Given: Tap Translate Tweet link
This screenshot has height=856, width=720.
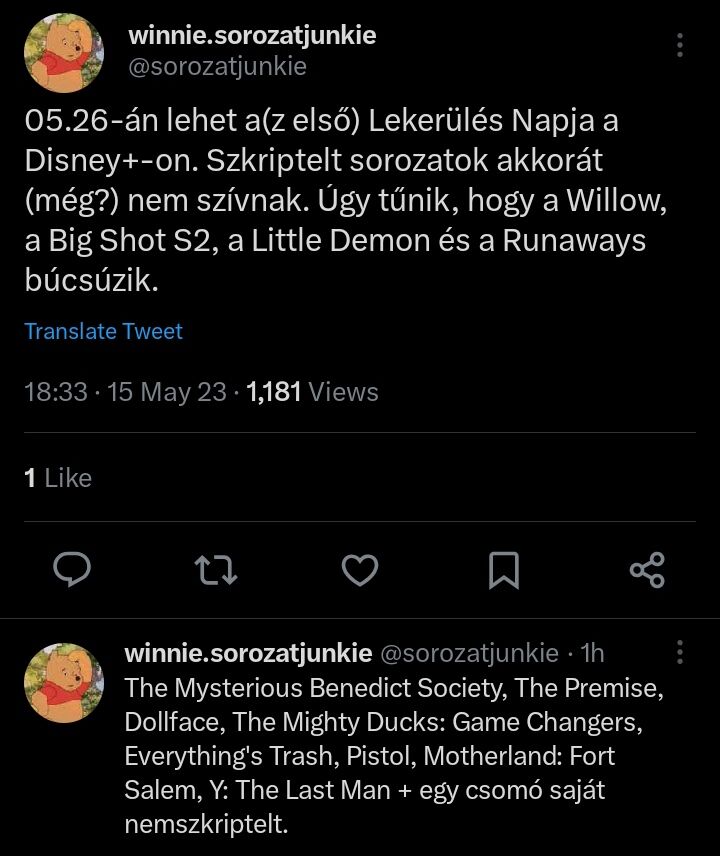Looking at the screenshot, I should point(103,331).
